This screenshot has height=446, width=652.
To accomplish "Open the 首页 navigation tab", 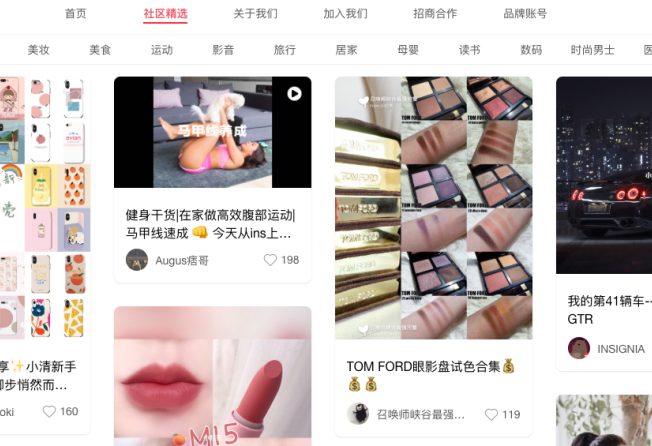I will point(75,14).
